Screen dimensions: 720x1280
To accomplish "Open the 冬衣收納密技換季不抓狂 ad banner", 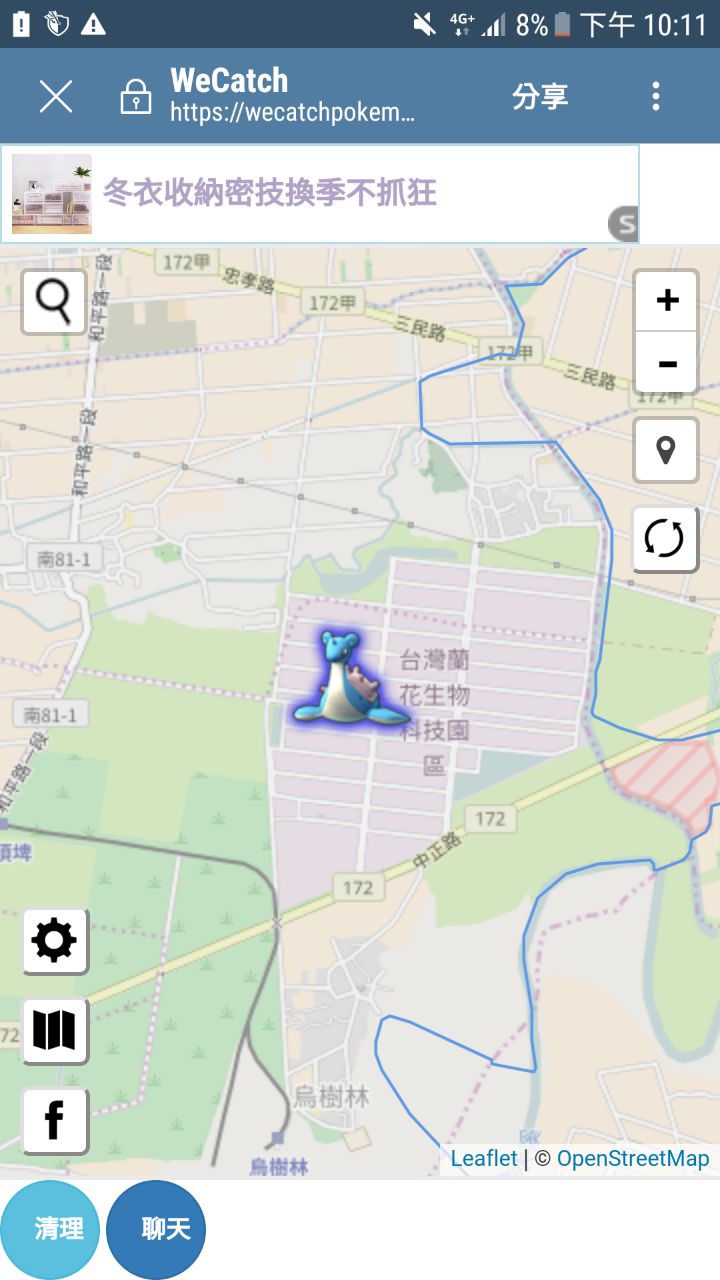I will (270, 193).
